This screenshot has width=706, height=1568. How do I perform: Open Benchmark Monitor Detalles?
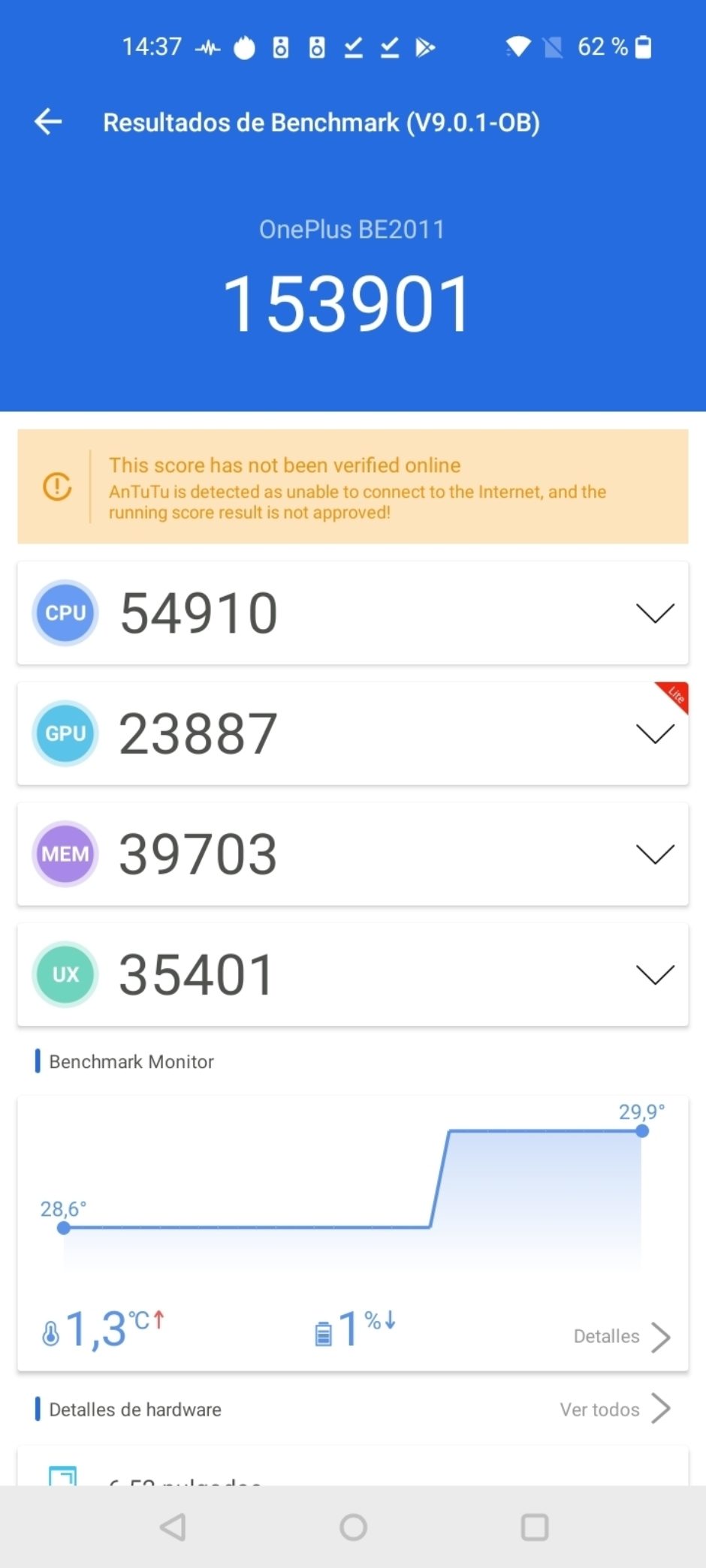click(x=622, y=1336)
